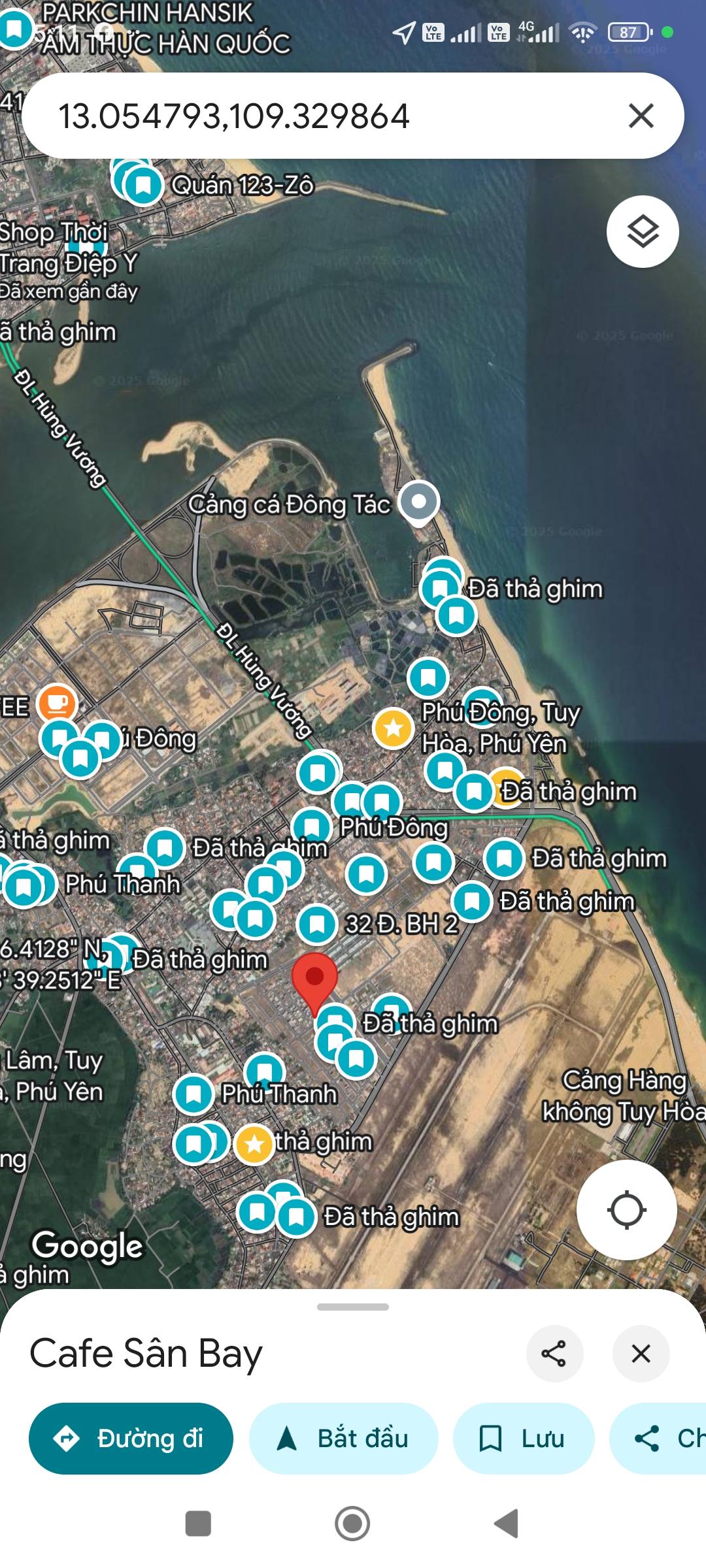Viewport: 706px width, 1568px height.
Task: Get directions with Đường đi
Action: click(131, 1438)
